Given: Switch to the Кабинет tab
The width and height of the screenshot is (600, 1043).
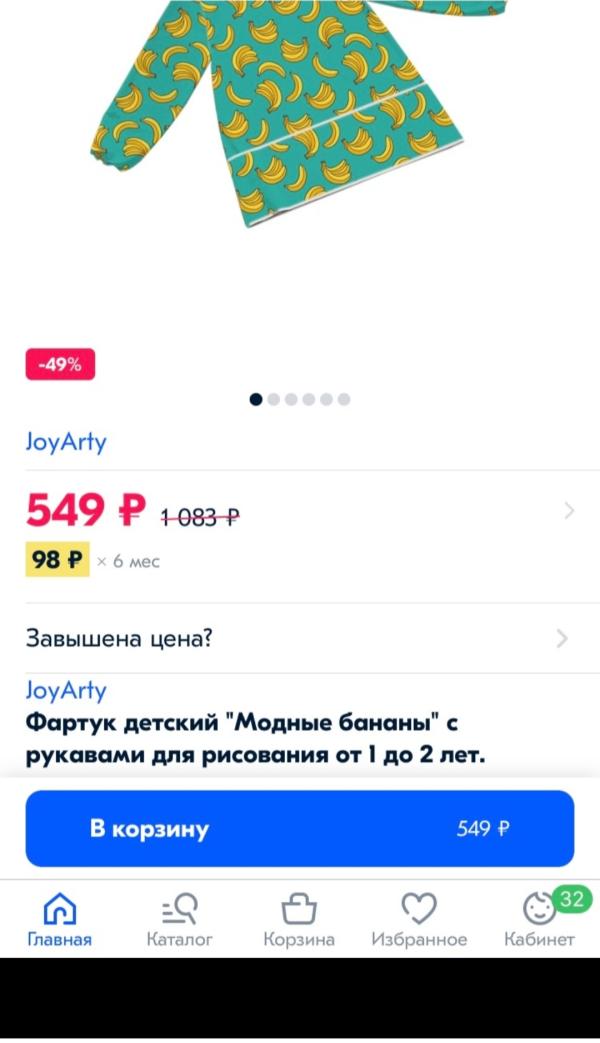Looking at the screenshot, I should [540, 921].
